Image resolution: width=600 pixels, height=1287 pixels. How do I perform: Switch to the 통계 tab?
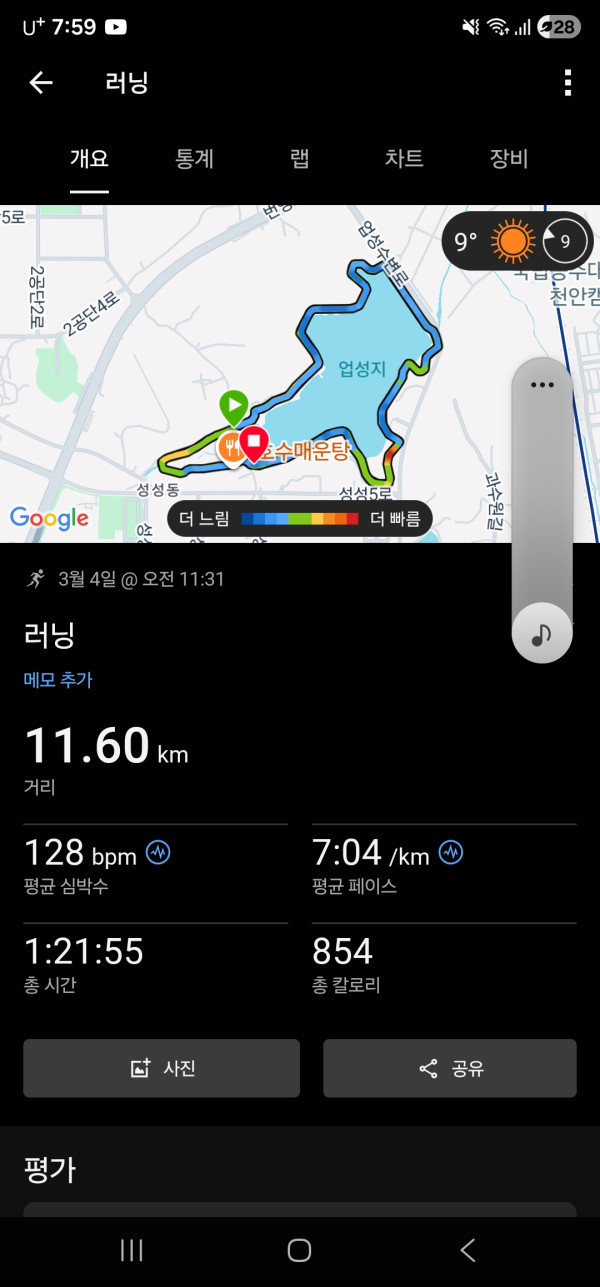(x=194, y=159)
